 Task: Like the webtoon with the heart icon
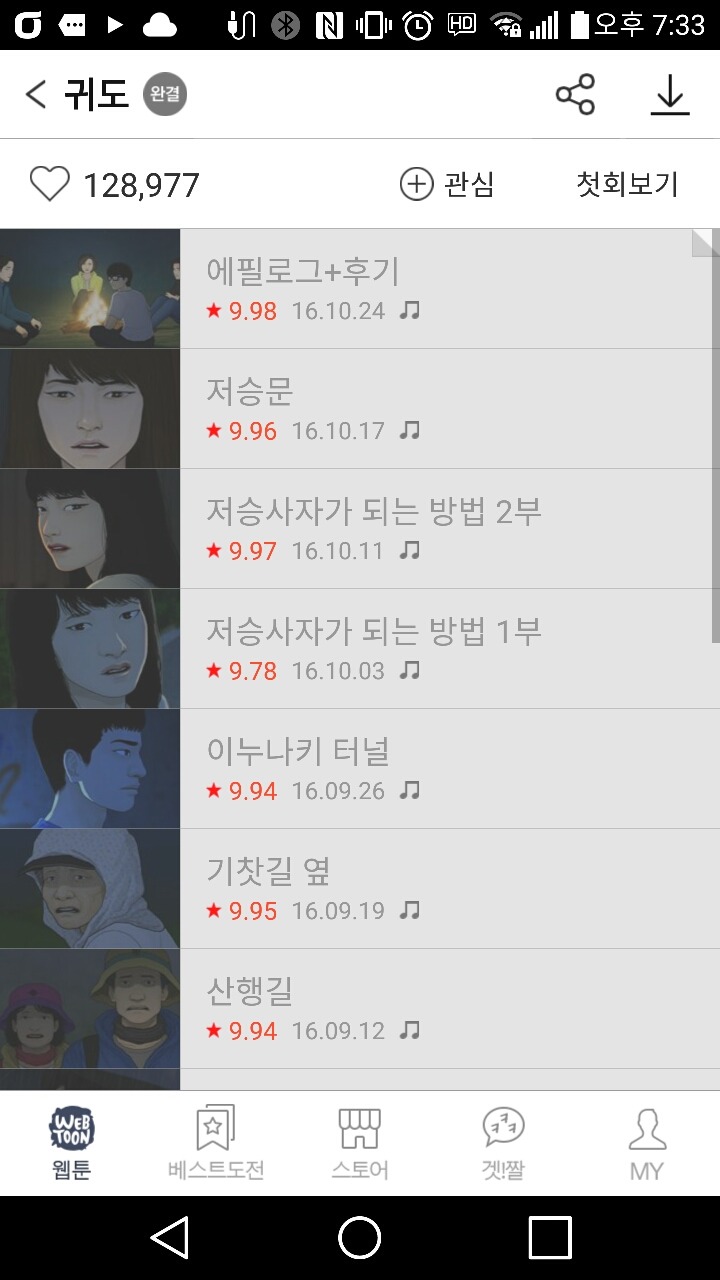[49, 184]
